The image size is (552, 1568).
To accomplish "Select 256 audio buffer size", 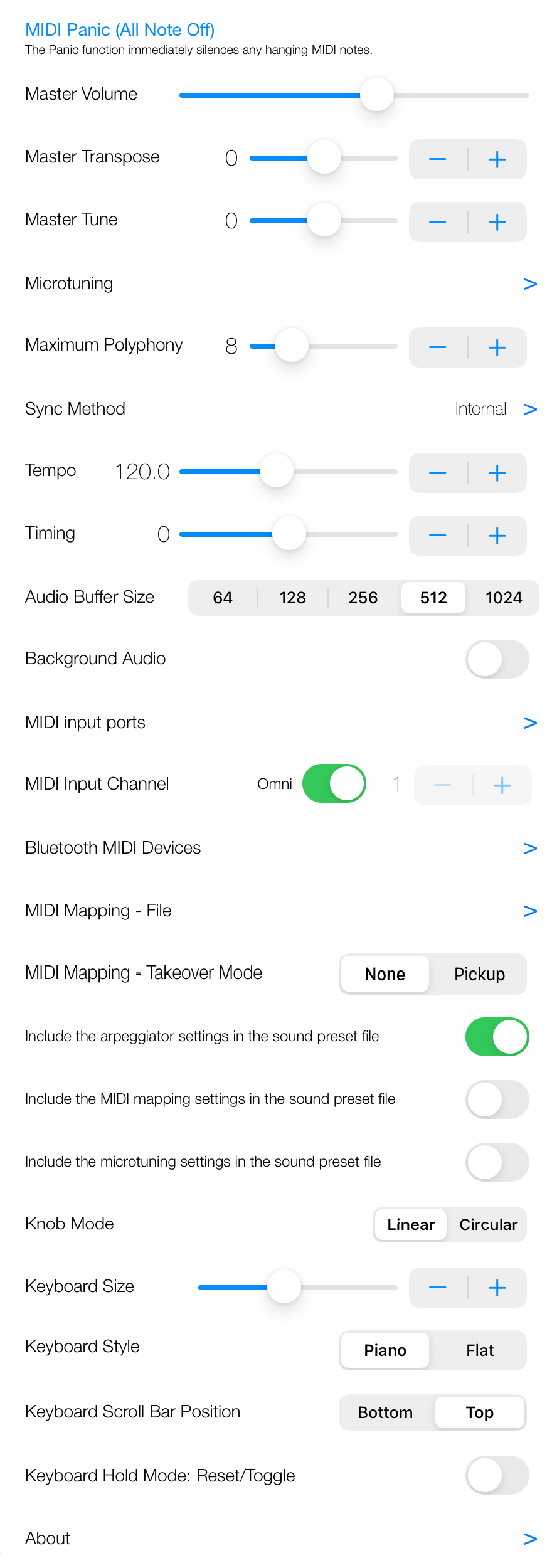I will click(363, 598).
